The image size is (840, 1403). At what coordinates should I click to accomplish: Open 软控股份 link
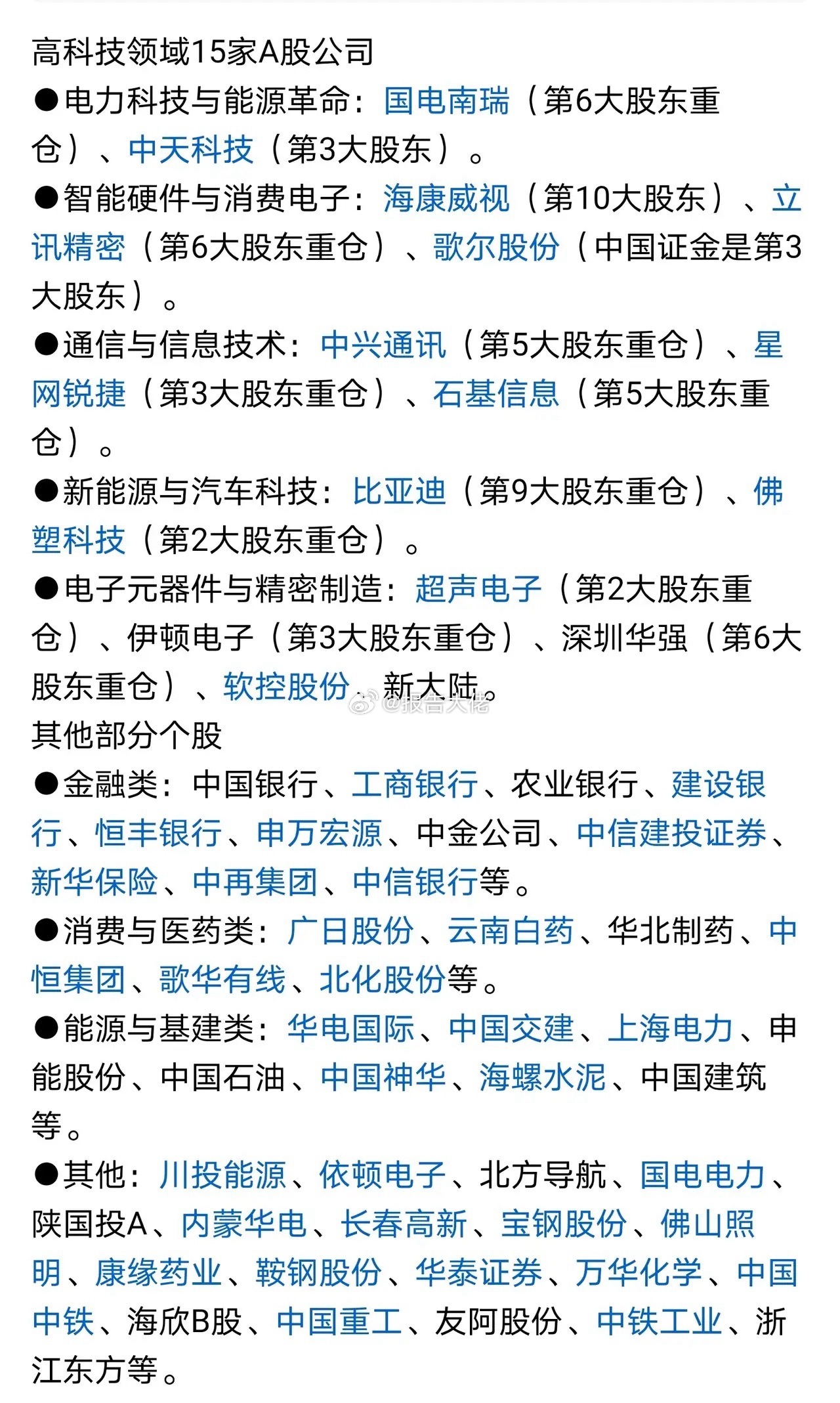click(x=286, y=687)
